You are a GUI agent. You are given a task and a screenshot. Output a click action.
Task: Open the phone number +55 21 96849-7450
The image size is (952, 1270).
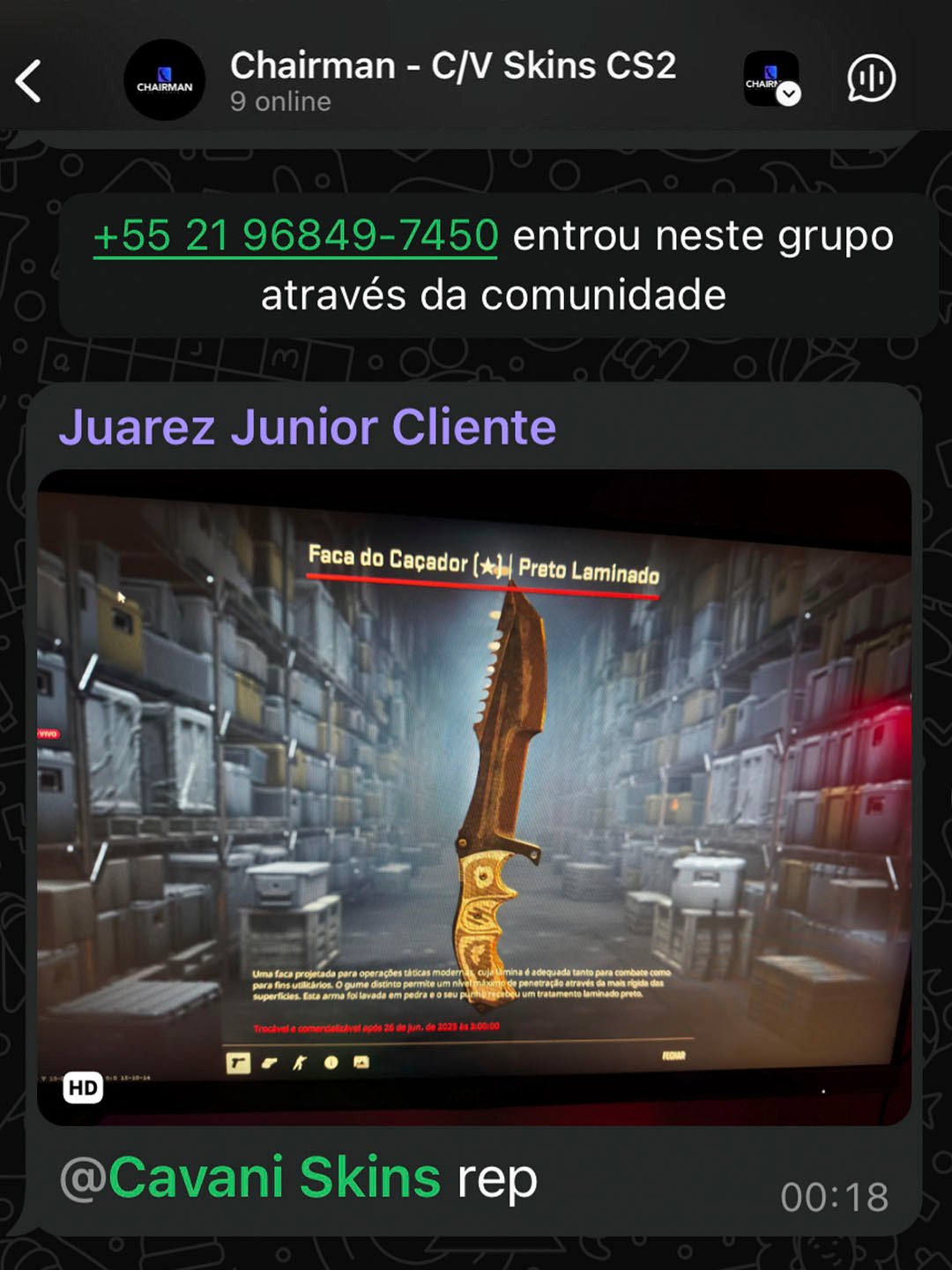coord(295,236)
